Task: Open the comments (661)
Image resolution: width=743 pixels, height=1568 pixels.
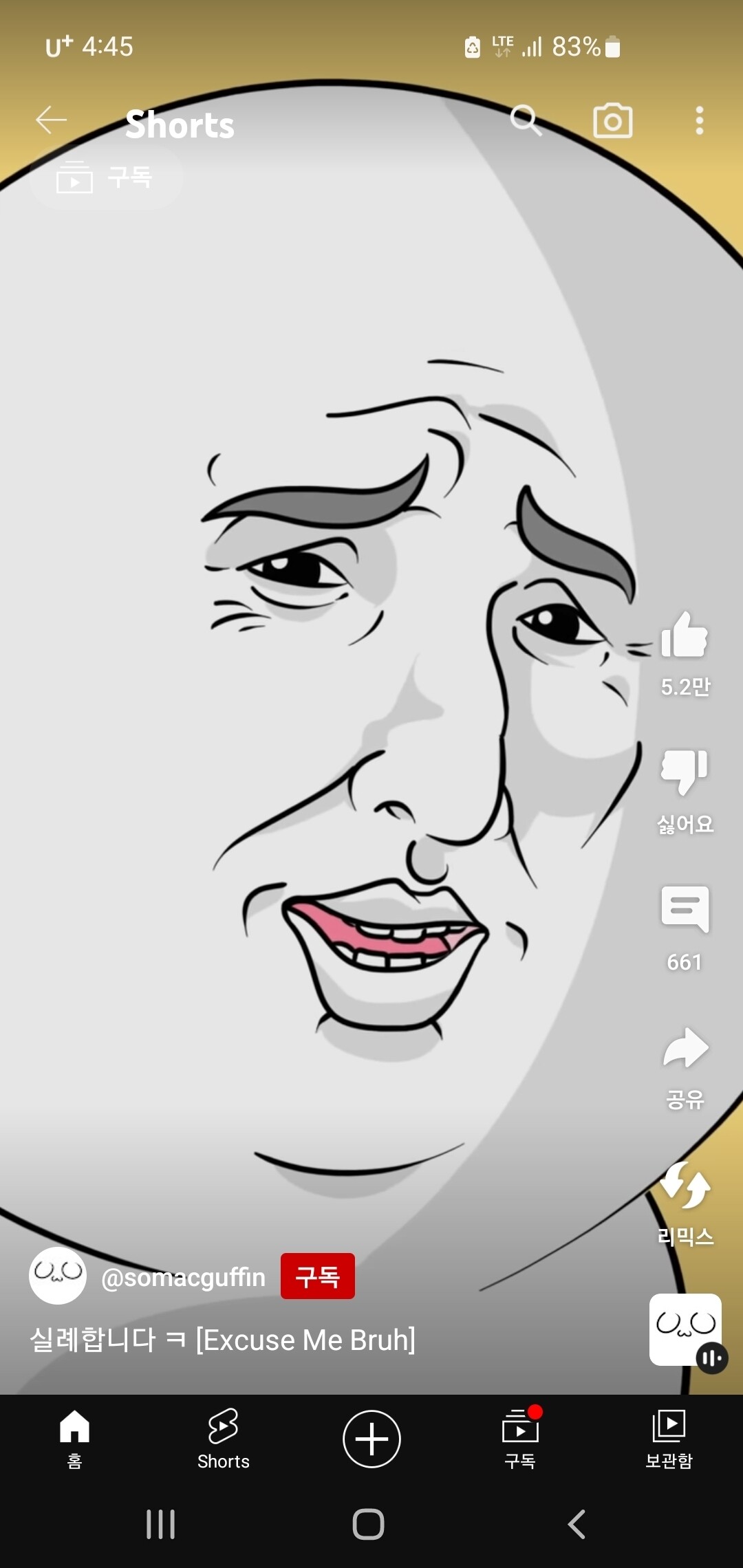Action: (x=685, y=910)
